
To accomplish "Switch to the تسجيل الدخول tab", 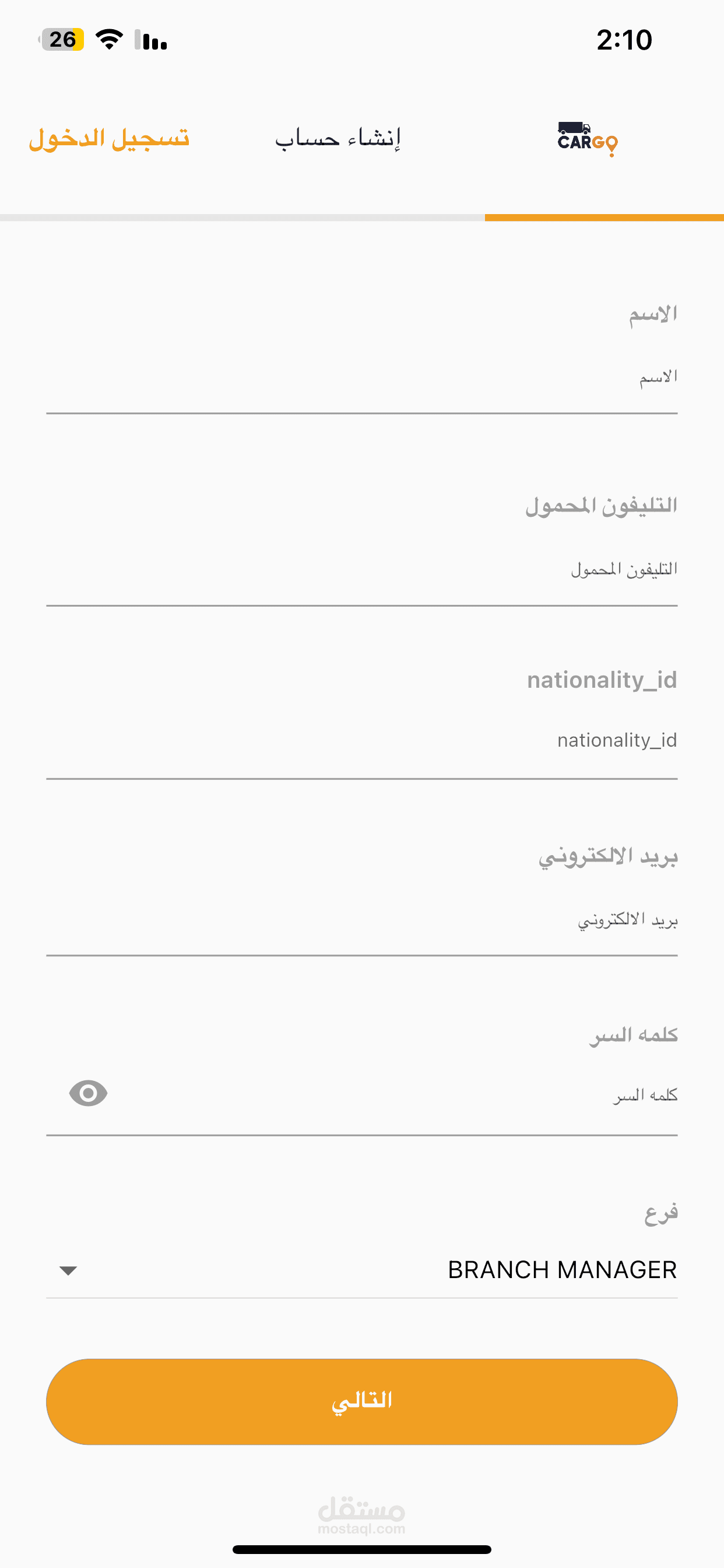I will coord(110,139).
